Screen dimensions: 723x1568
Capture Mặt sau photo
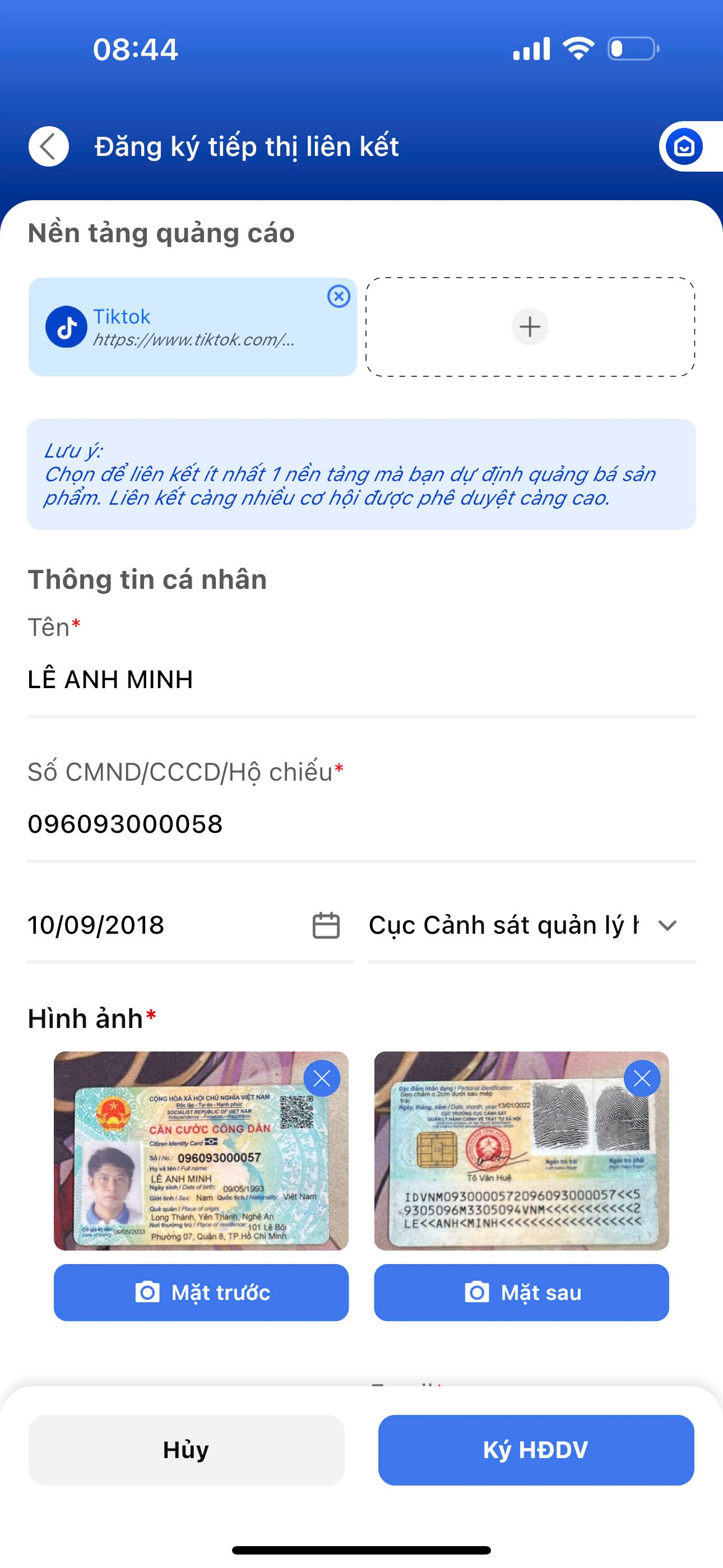[521, 1292]
